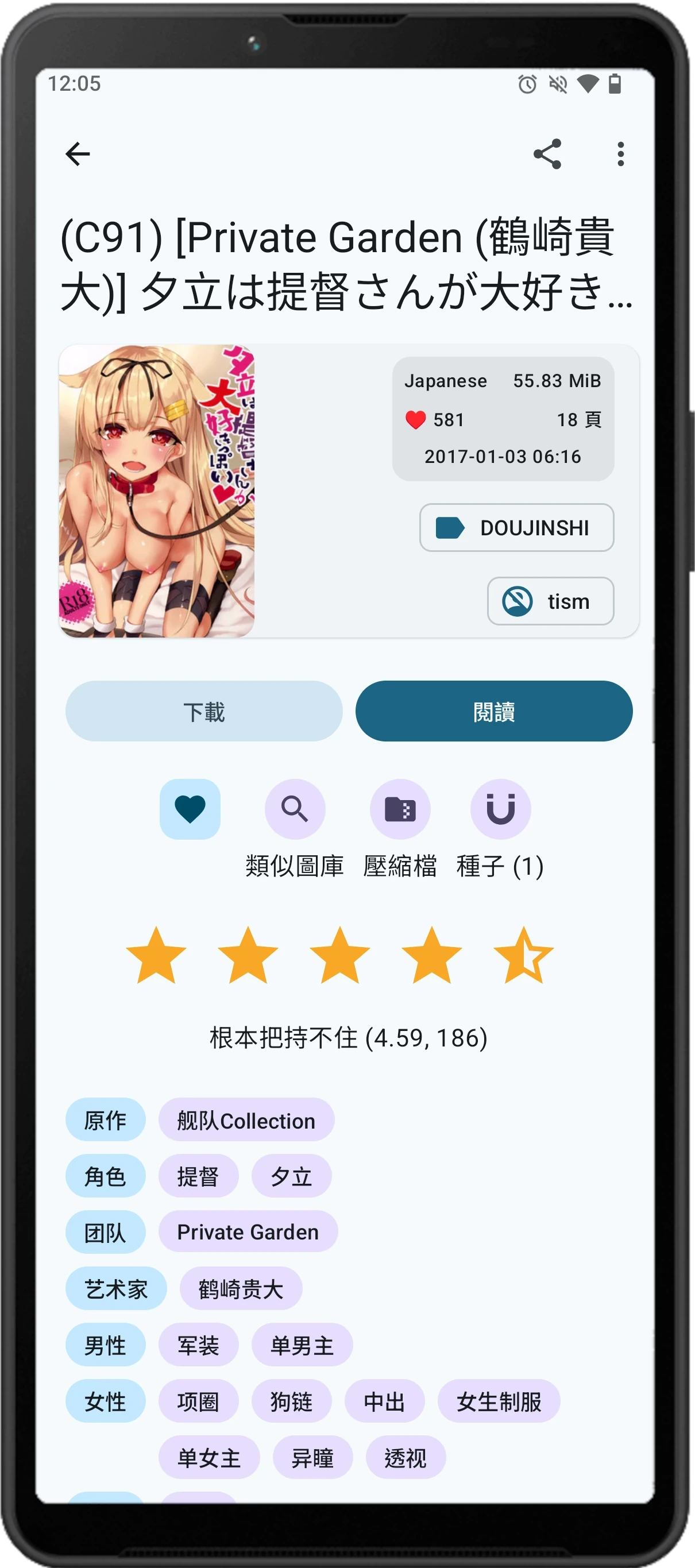695x1568 pixels.
Task: Tap the star rating bar
Action: click(339, 956)
